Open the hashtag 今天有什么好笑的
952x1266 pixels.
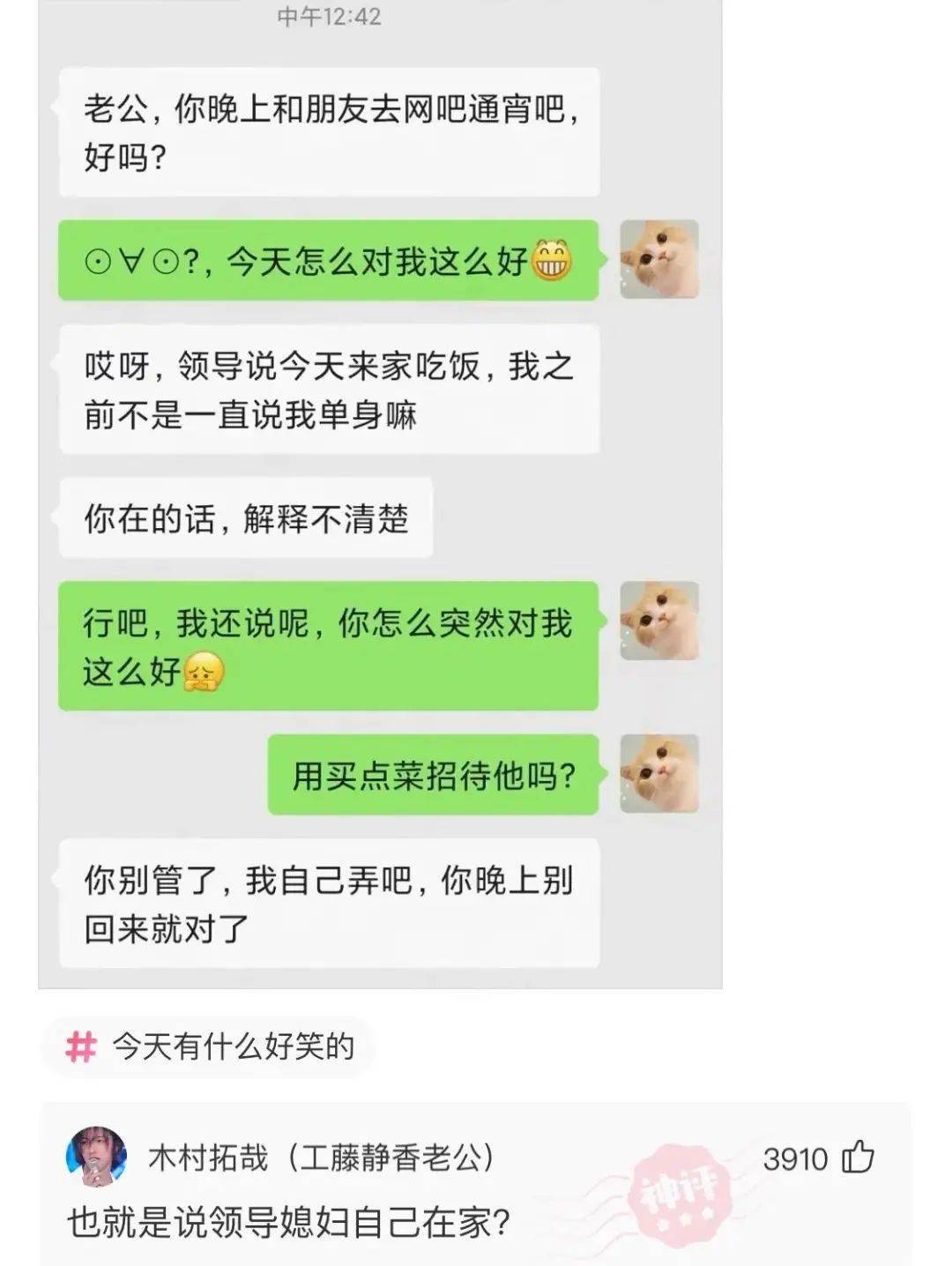tap(210, 1046)
